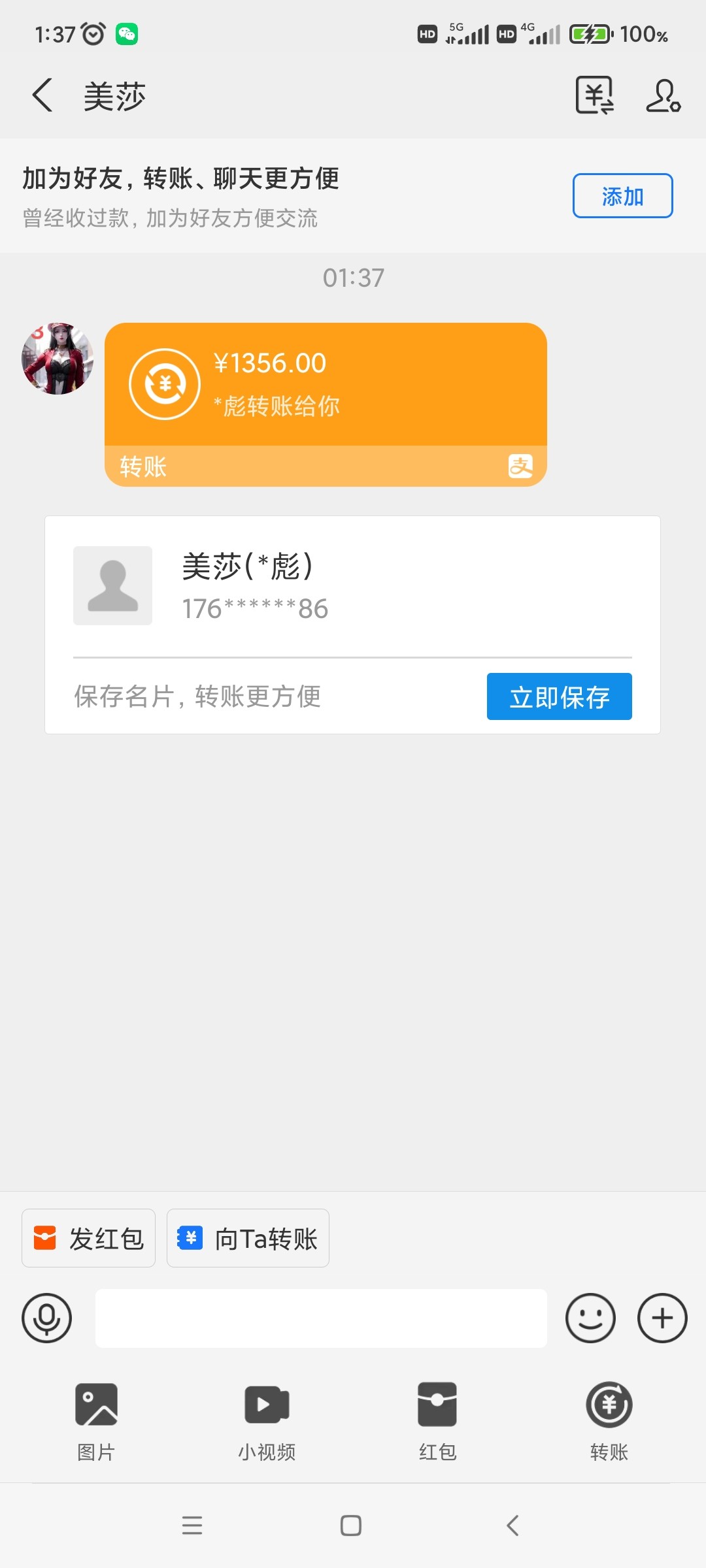Toggle the plus attachments panel
The image size is (706, 1568).
(x=662, y=1318)
